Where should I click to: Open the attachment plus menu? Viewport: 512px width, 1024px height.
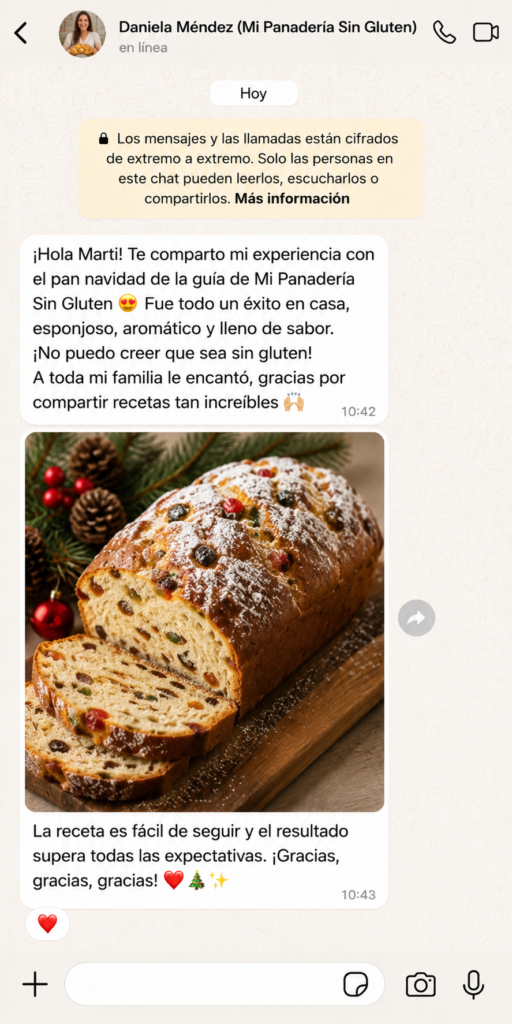pos(35,984)
